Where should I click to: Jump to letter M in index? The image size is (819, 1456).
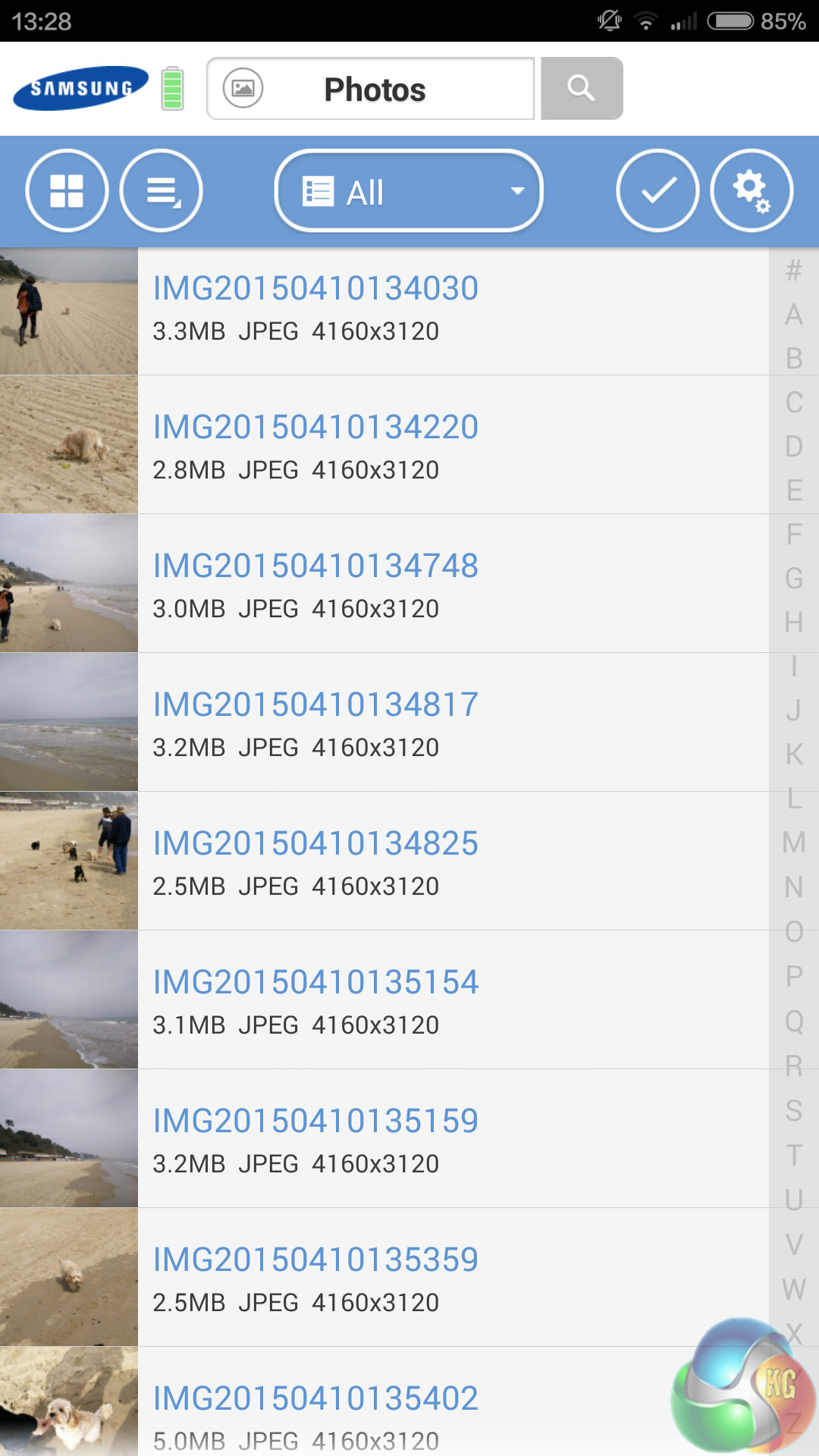tap(794, 843)
